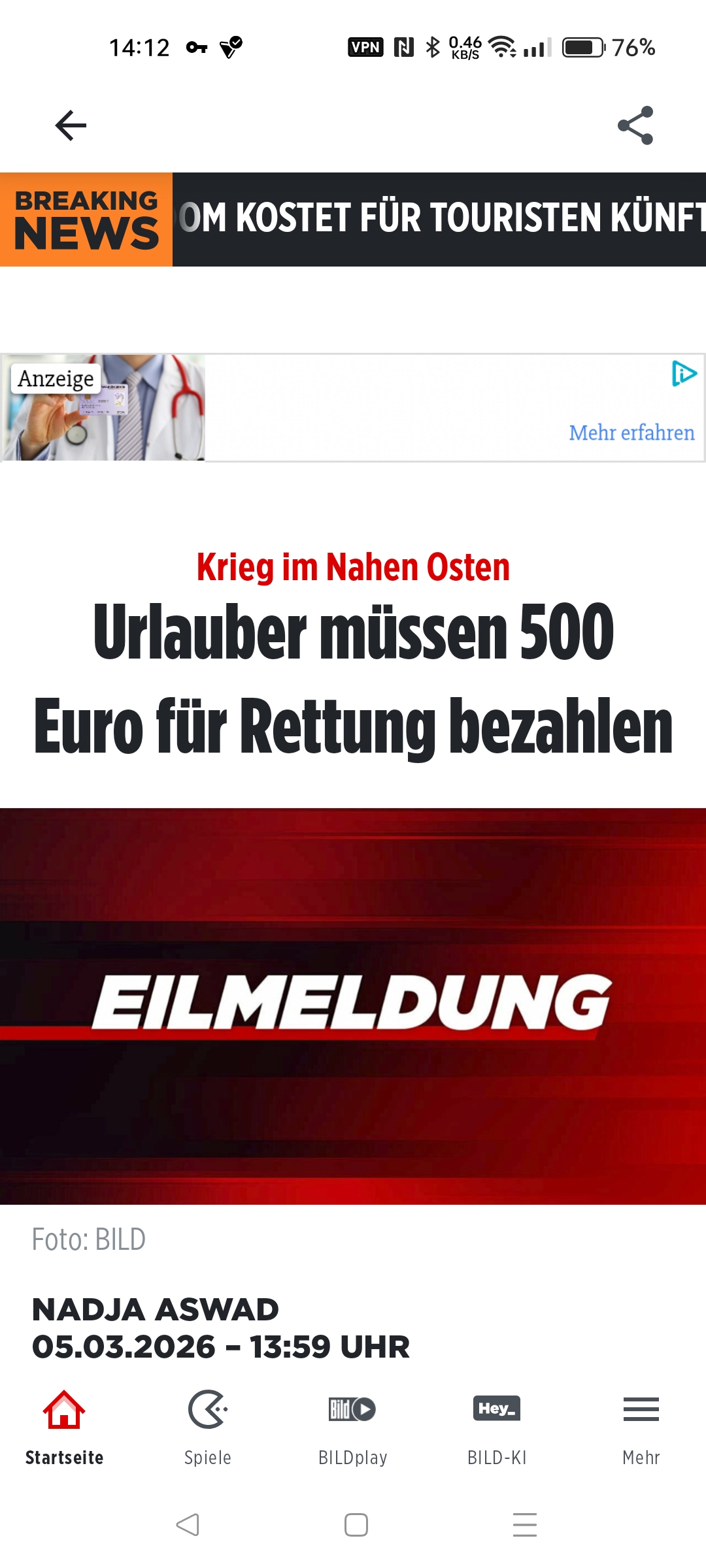Go to the system home screen

[x=356, y=1525]
